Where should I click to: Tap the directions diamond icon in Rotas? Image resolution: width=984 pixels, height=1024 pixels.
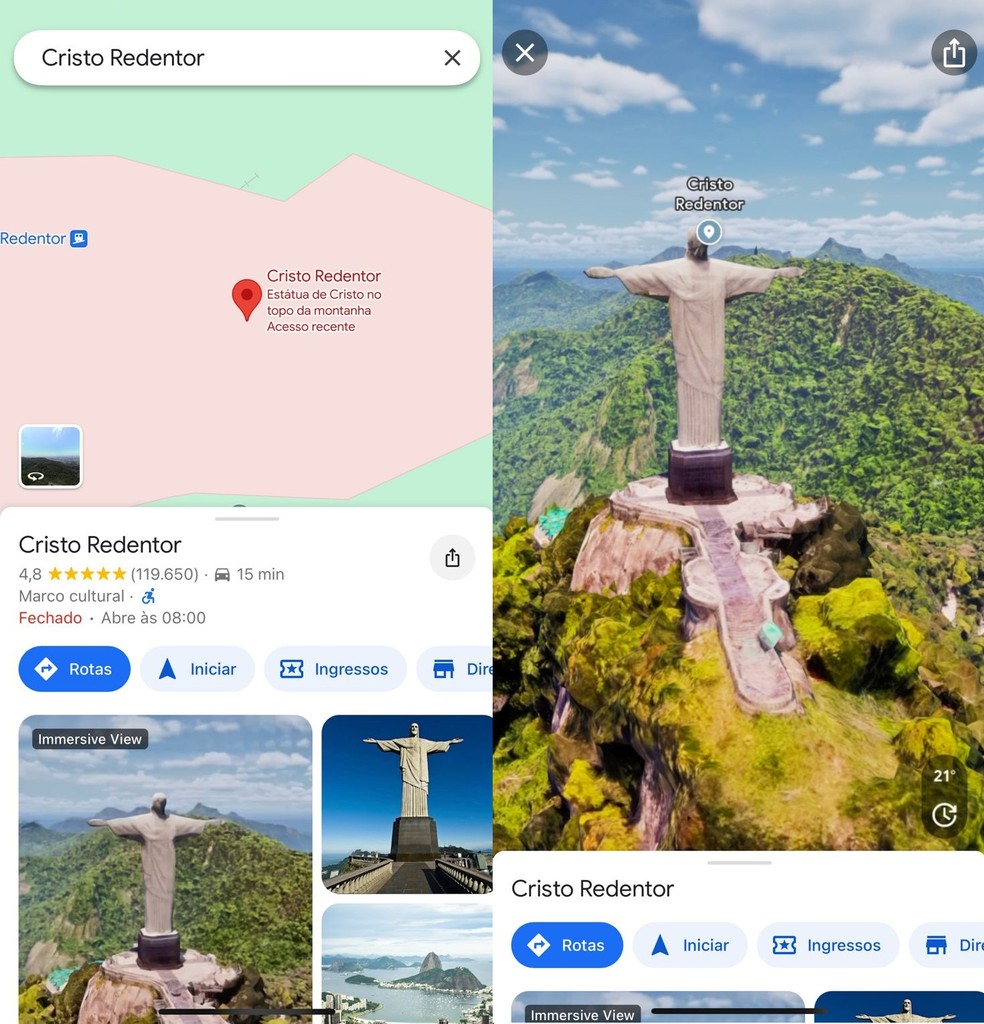pos(45,668)
